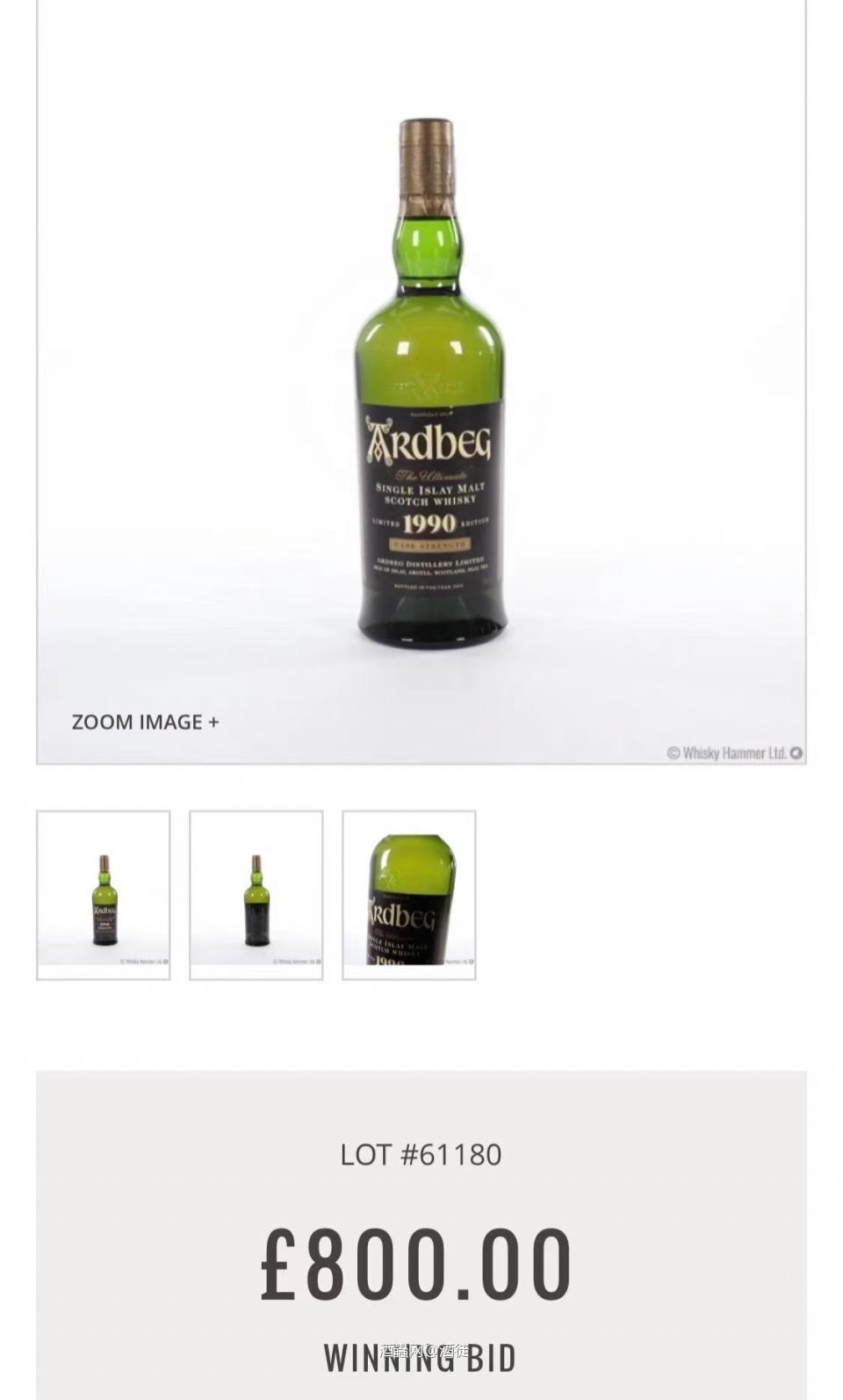Open the third close-up label thumbnail
The width and height of the screenshot is (843, 1400).
click(x=409, y=895)
